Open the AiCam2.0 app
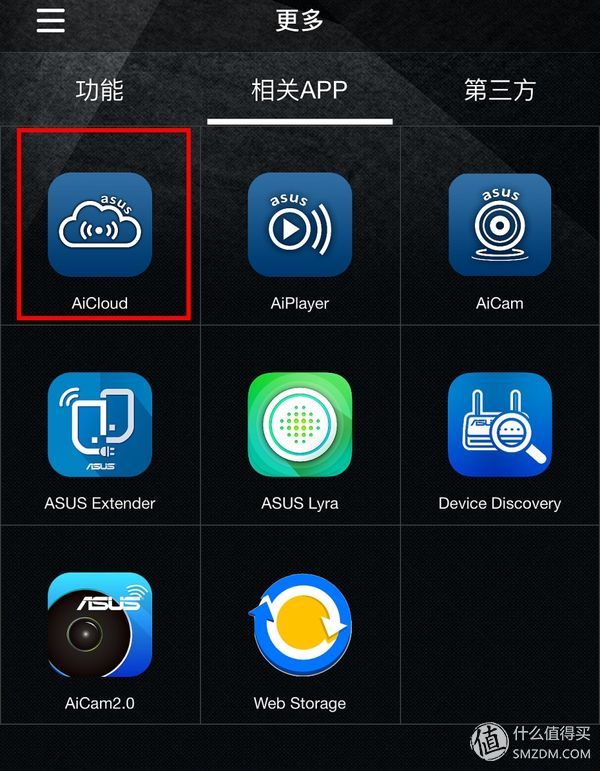 tap(100, 626)
